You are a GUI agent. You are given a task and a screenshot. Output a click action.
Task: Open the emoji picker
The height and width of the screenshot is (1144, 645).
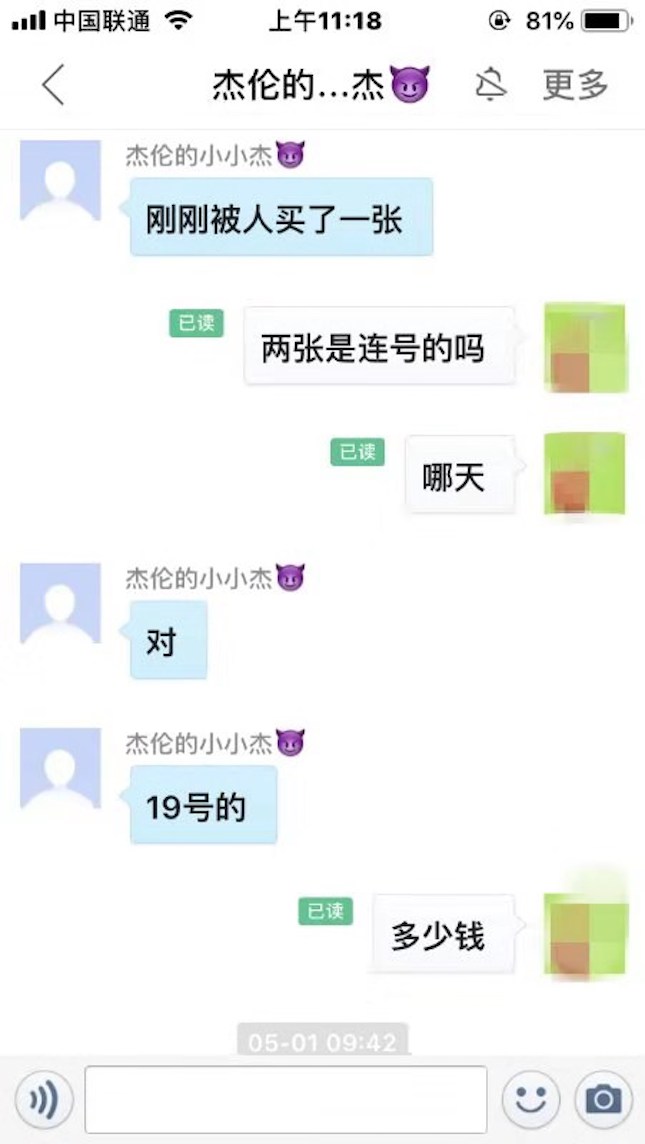click(x=531, y=1100)
